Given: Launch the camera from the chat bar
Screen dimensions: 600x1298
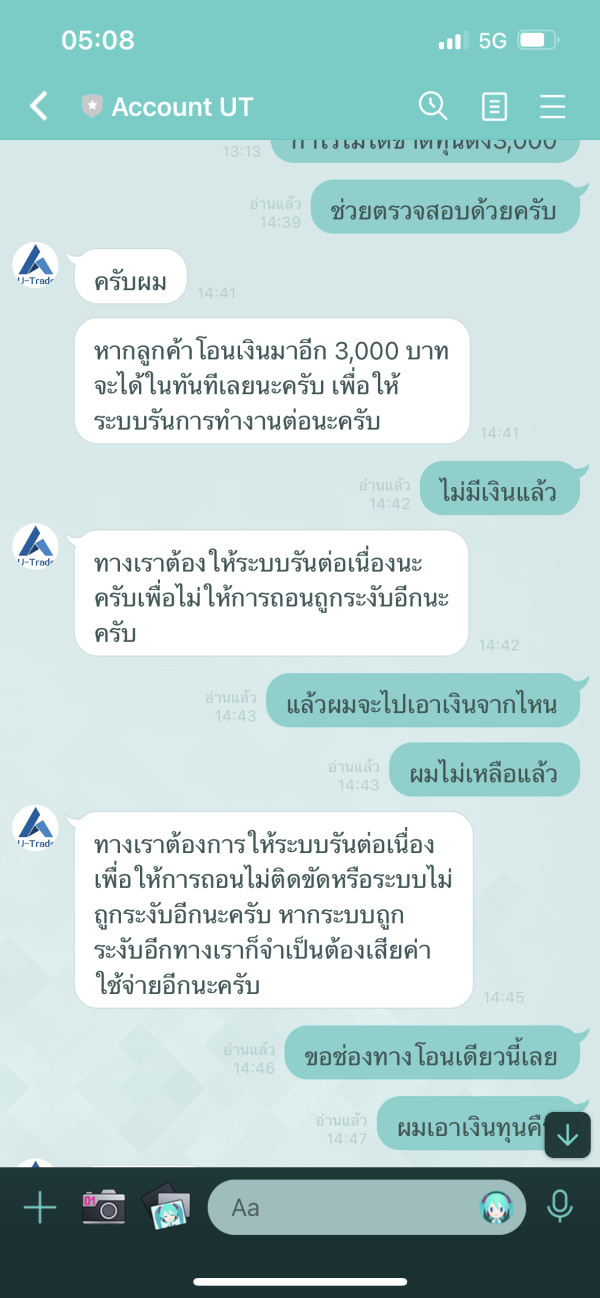Looking at the screenshot, I should [x=103, y=1208].
